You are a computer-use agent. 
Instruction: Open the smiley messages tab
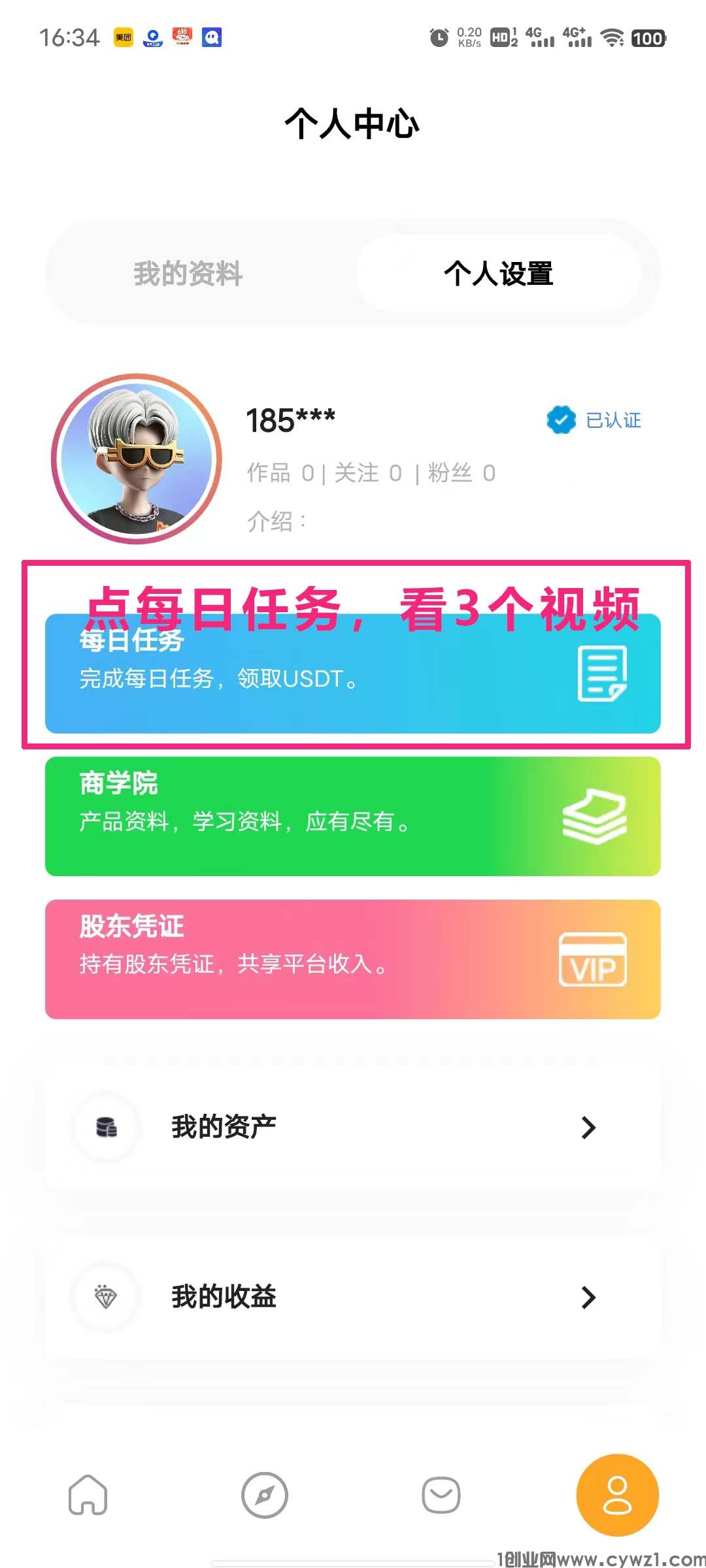click(x=441, y=1495)
